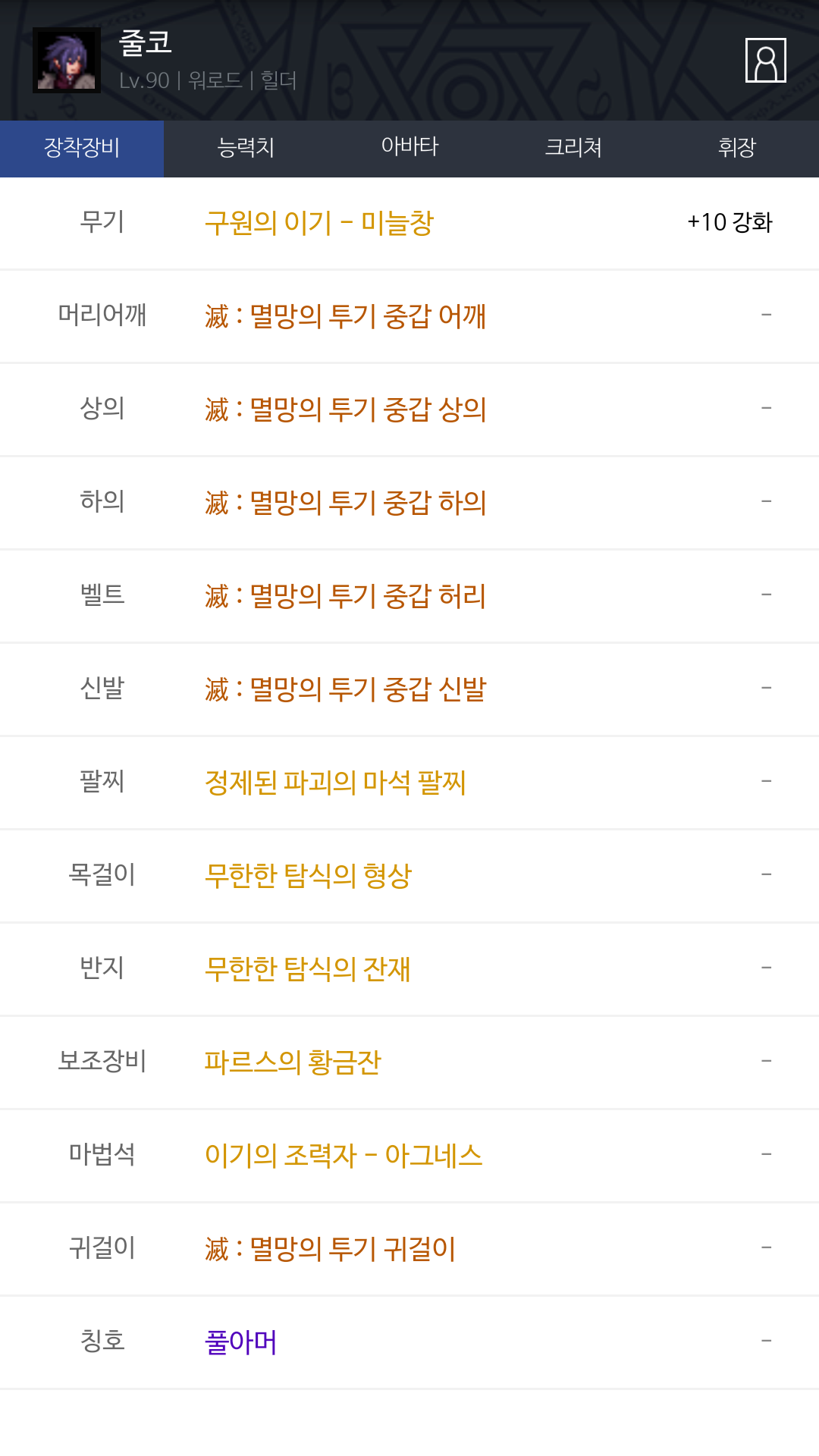View 멸망의 투기 중갑 신발 item

[x=409, y=689]
